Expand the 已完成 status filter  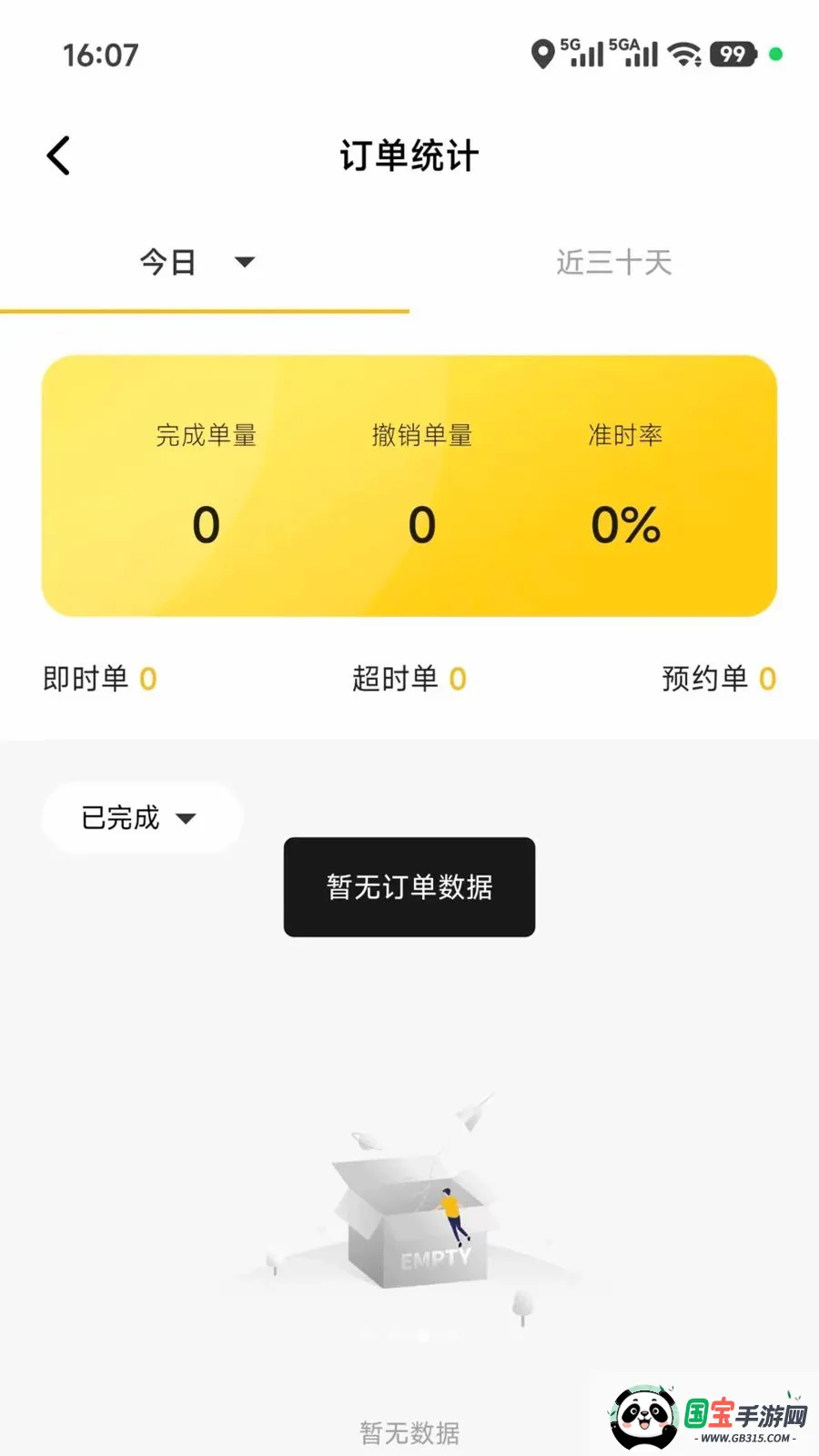[x=141, y=817]
